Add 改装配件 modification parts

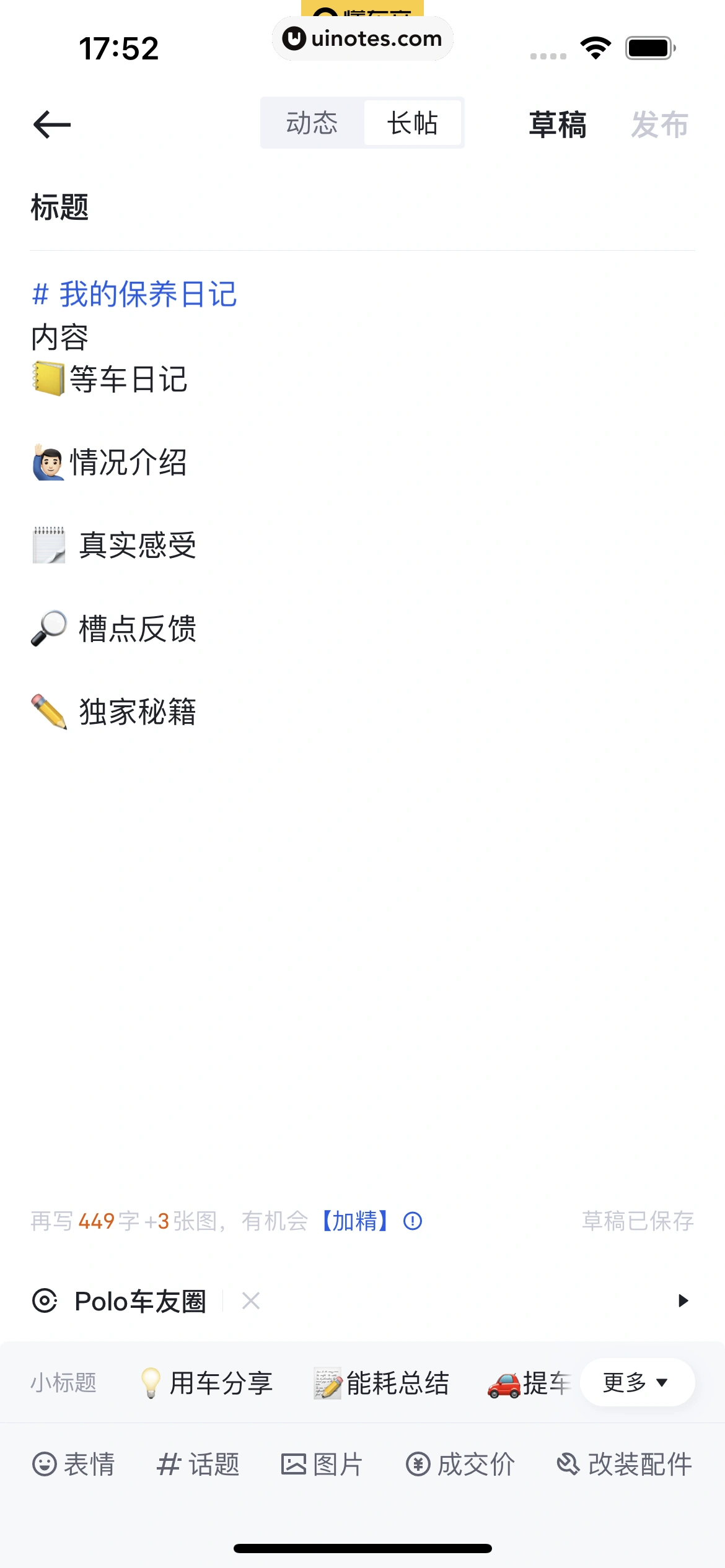coord(624,1464)
